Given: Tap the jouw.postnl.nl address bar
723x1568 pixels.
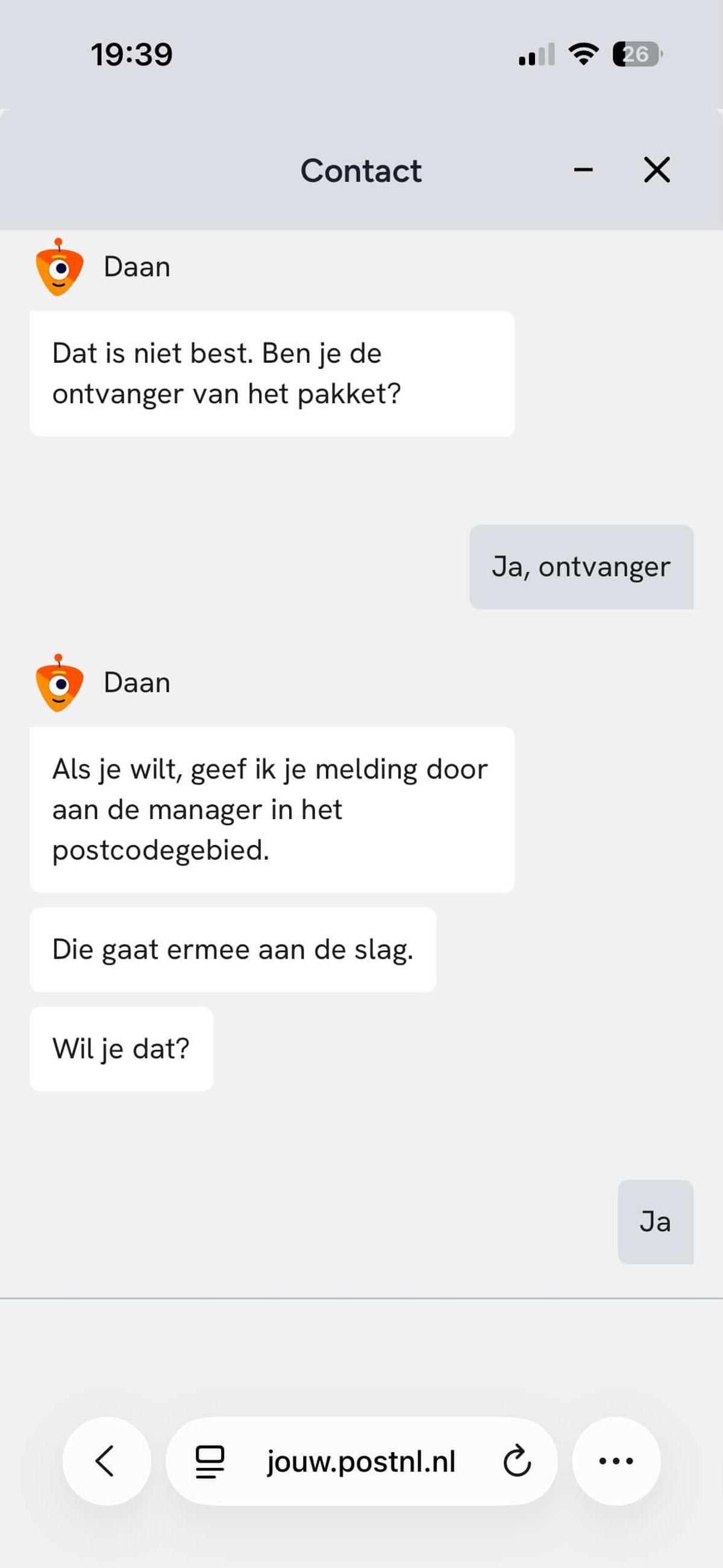Looking at the screenshot, I should point(361,1461).
